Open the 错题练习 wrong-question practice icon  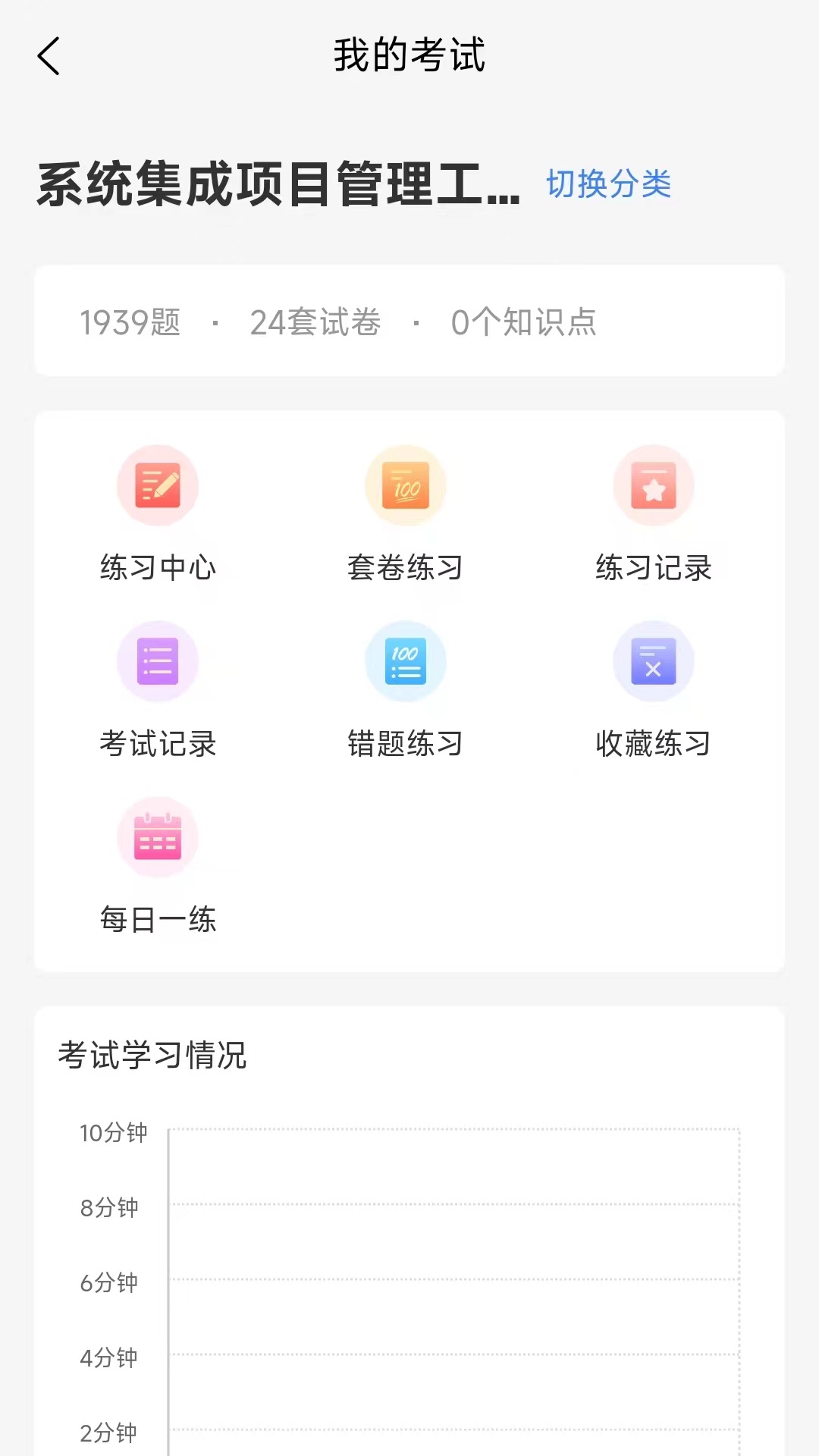click(406, 661)
